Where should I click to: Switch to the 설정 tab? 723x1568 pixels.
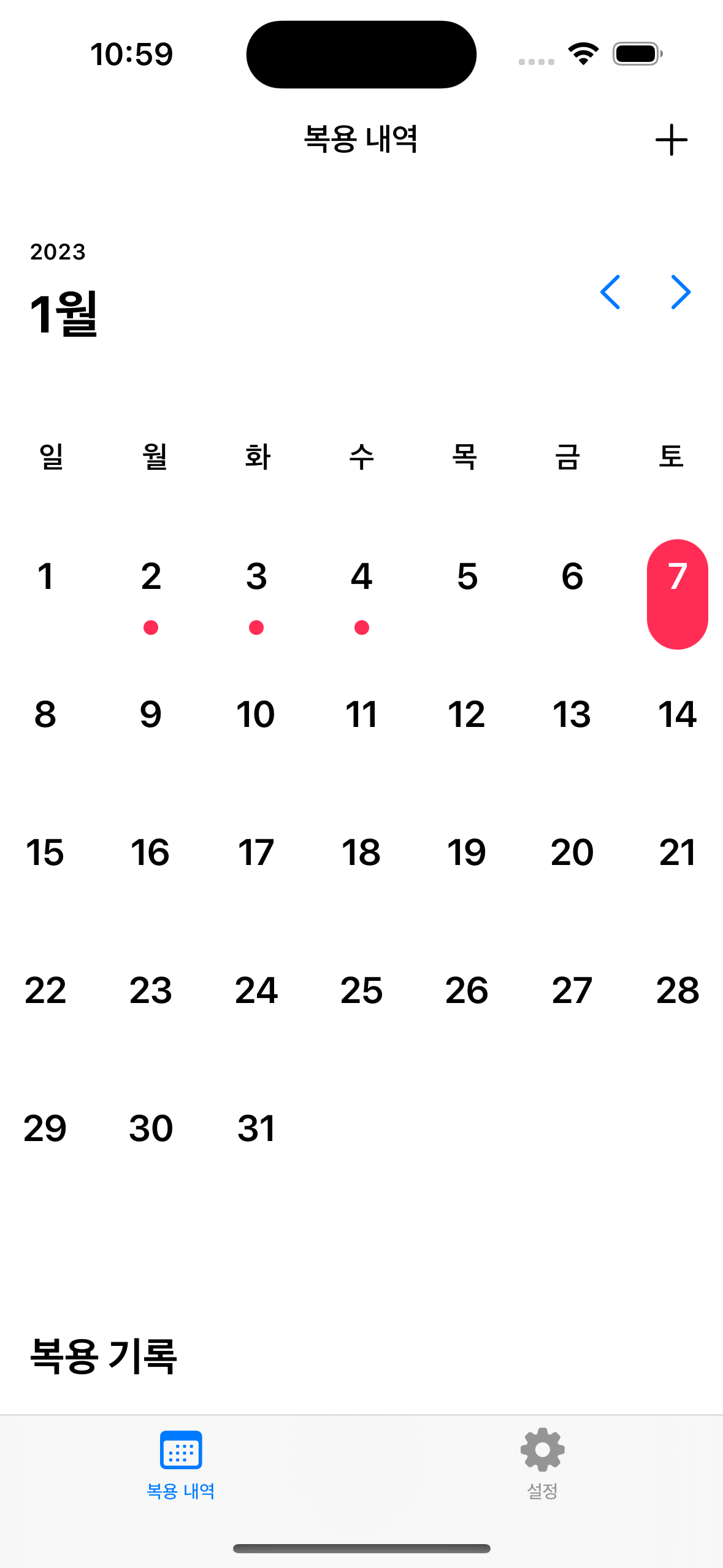coord(543,1464)
